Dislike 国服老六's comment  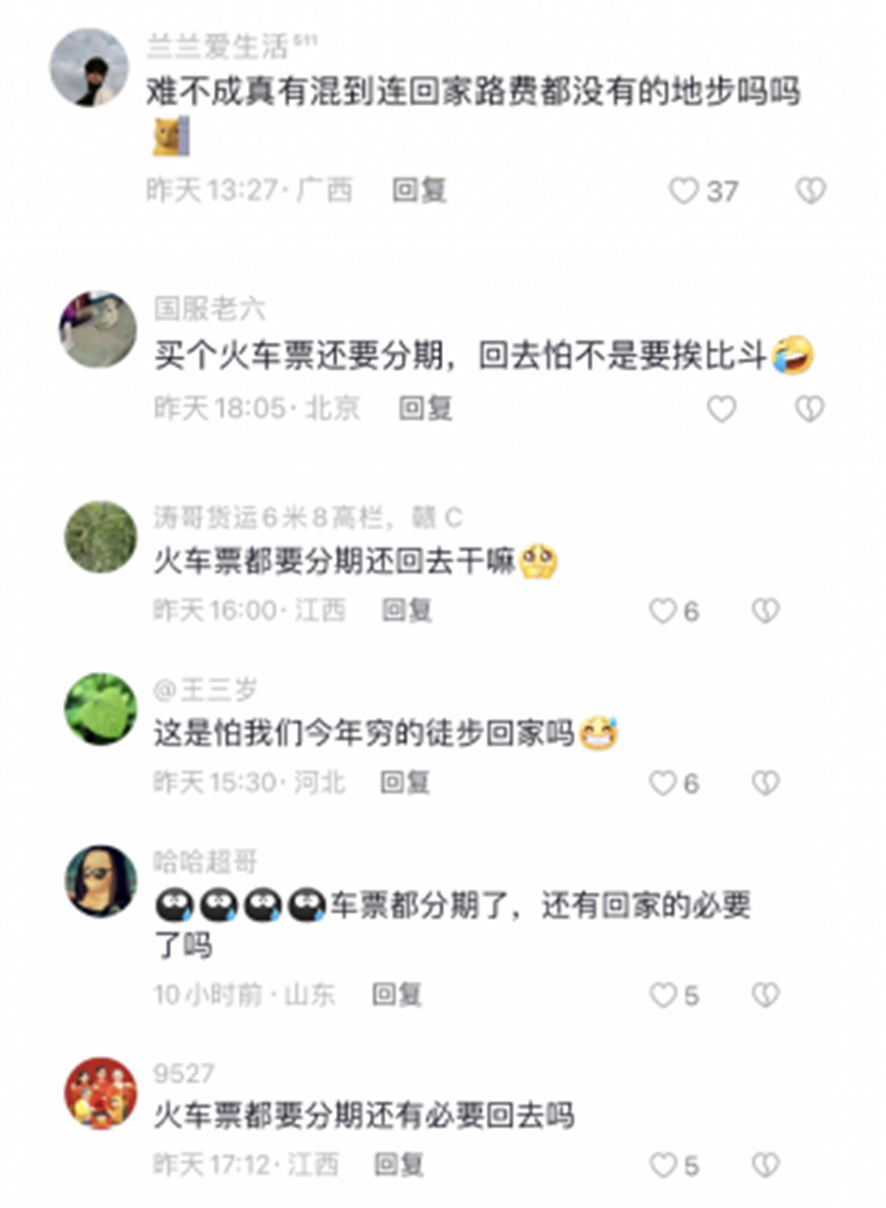(809, 408)
